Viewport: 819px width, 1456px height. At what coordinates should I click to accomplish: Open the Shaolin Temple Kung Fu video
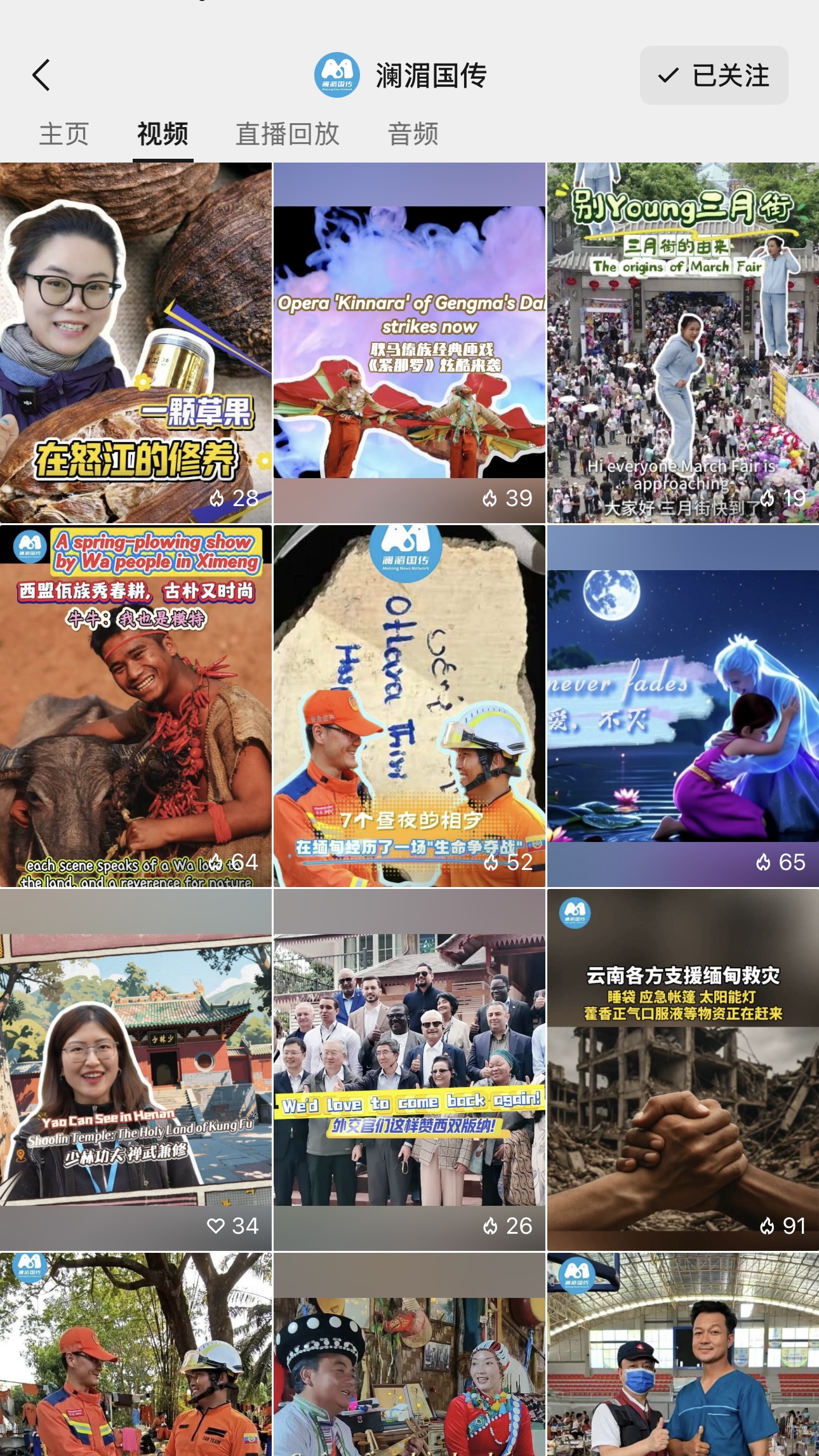[136, 1069]
